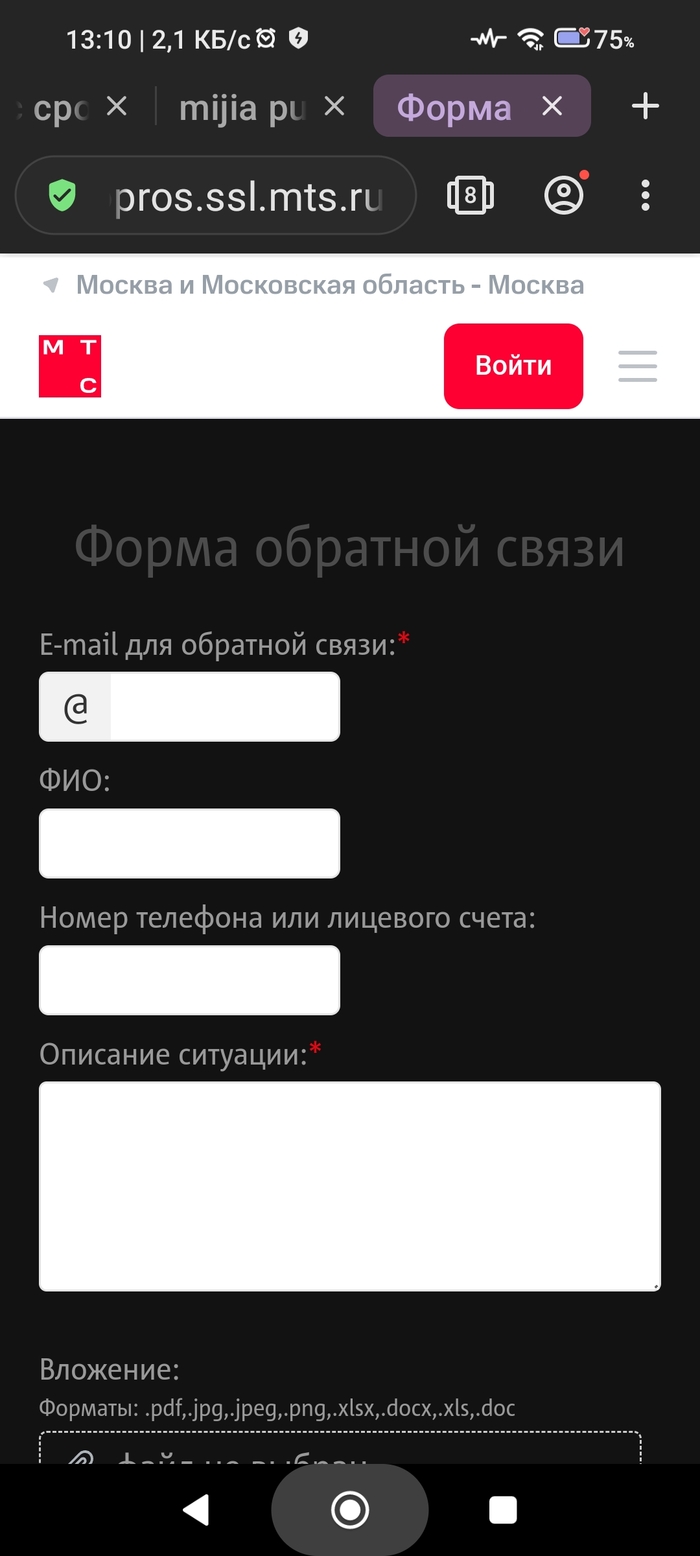This screenshot has height=1556, width=700.
Task: Close the Форма tab
Action: (x=552, y=107)
